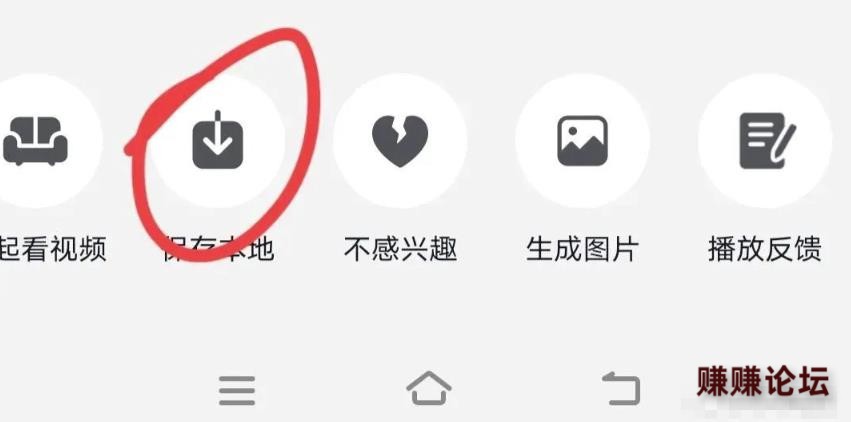The height and width of the screenshot is (422, 851).
Task: Go to the system home screen
Action: click(x=428, y=388)
